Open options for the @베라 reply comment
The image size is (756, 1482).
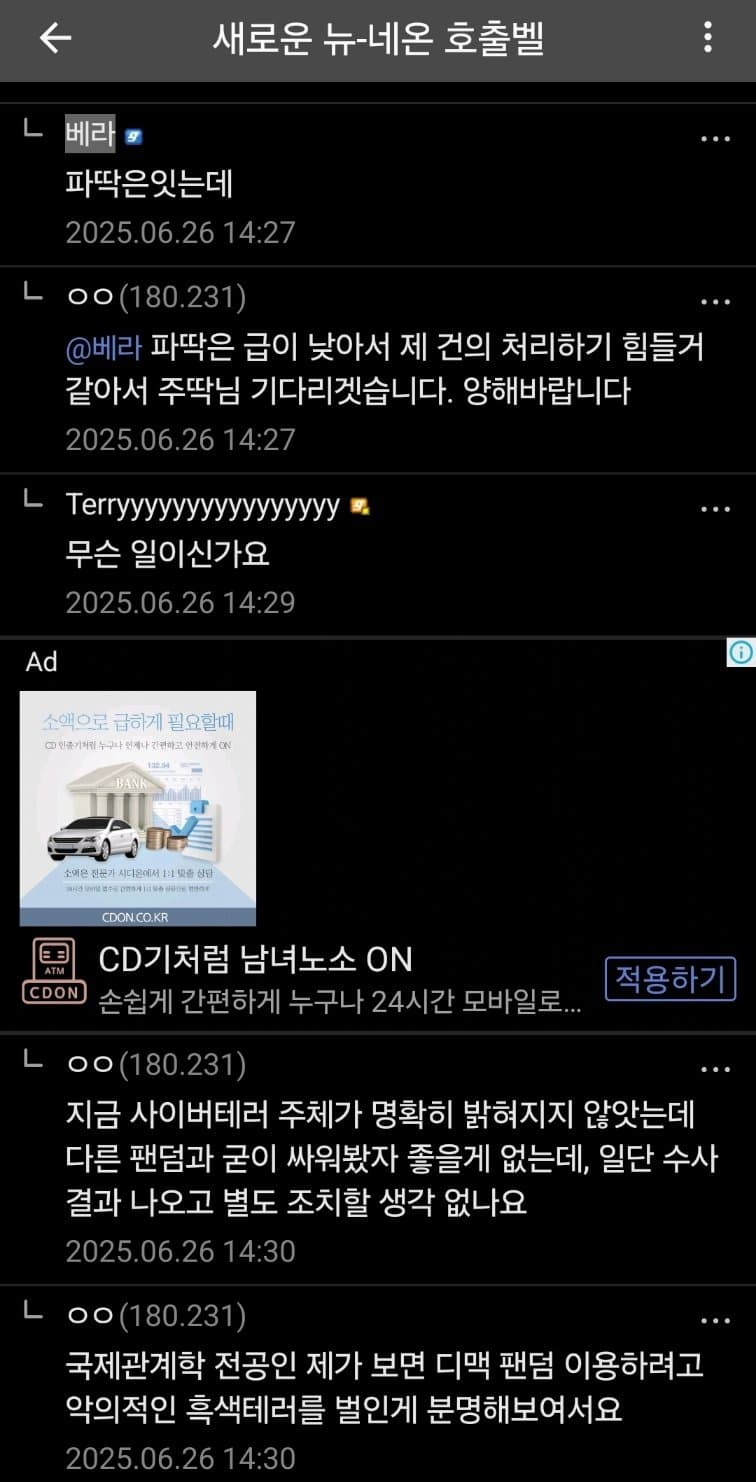point(715,301)
